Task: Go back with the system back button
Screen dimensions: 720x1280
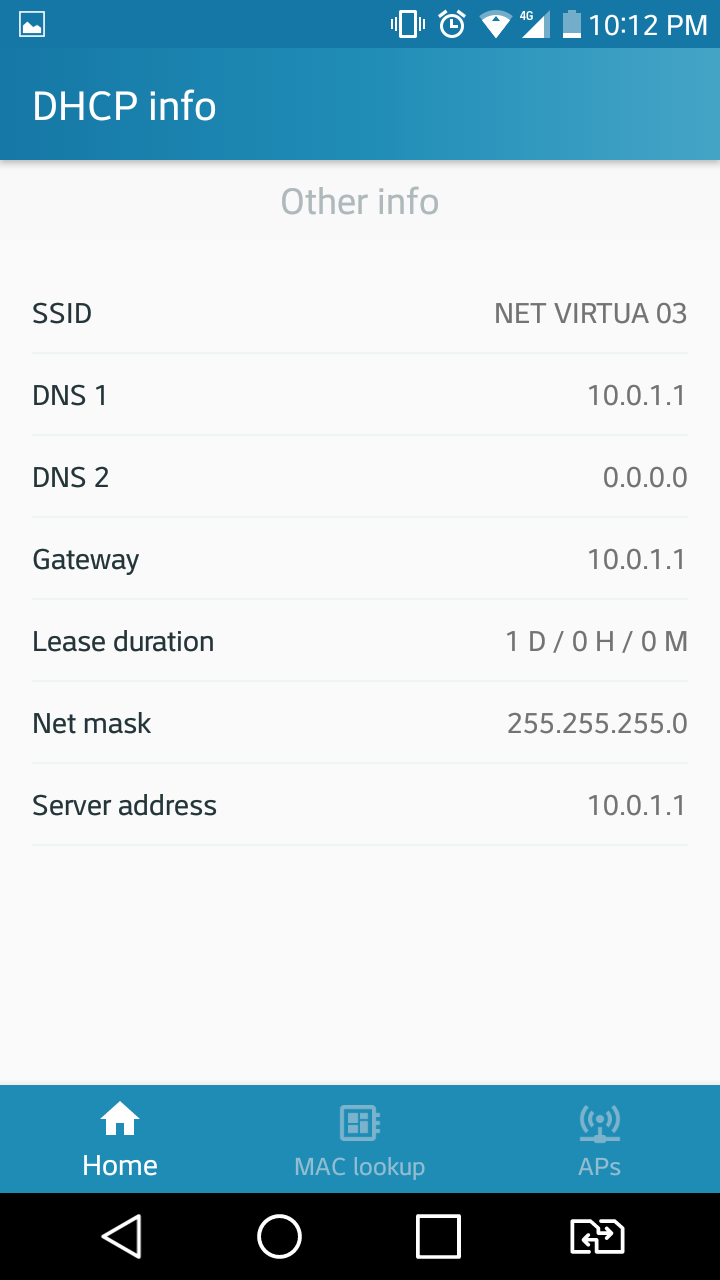Action: 122,1236
